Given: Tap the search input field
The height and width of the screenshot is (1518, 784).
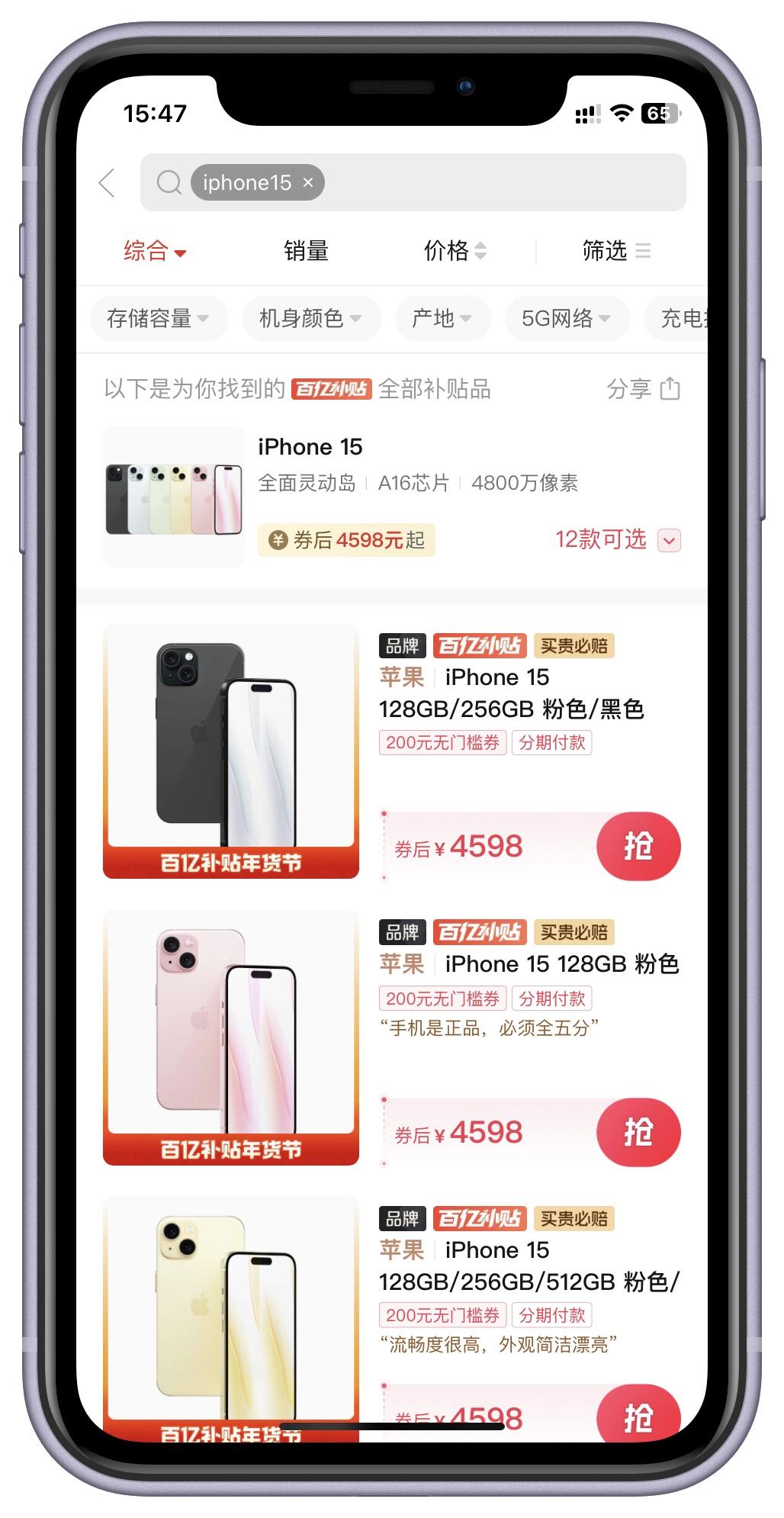Looking at the screenshot, I should click(503, 183).
